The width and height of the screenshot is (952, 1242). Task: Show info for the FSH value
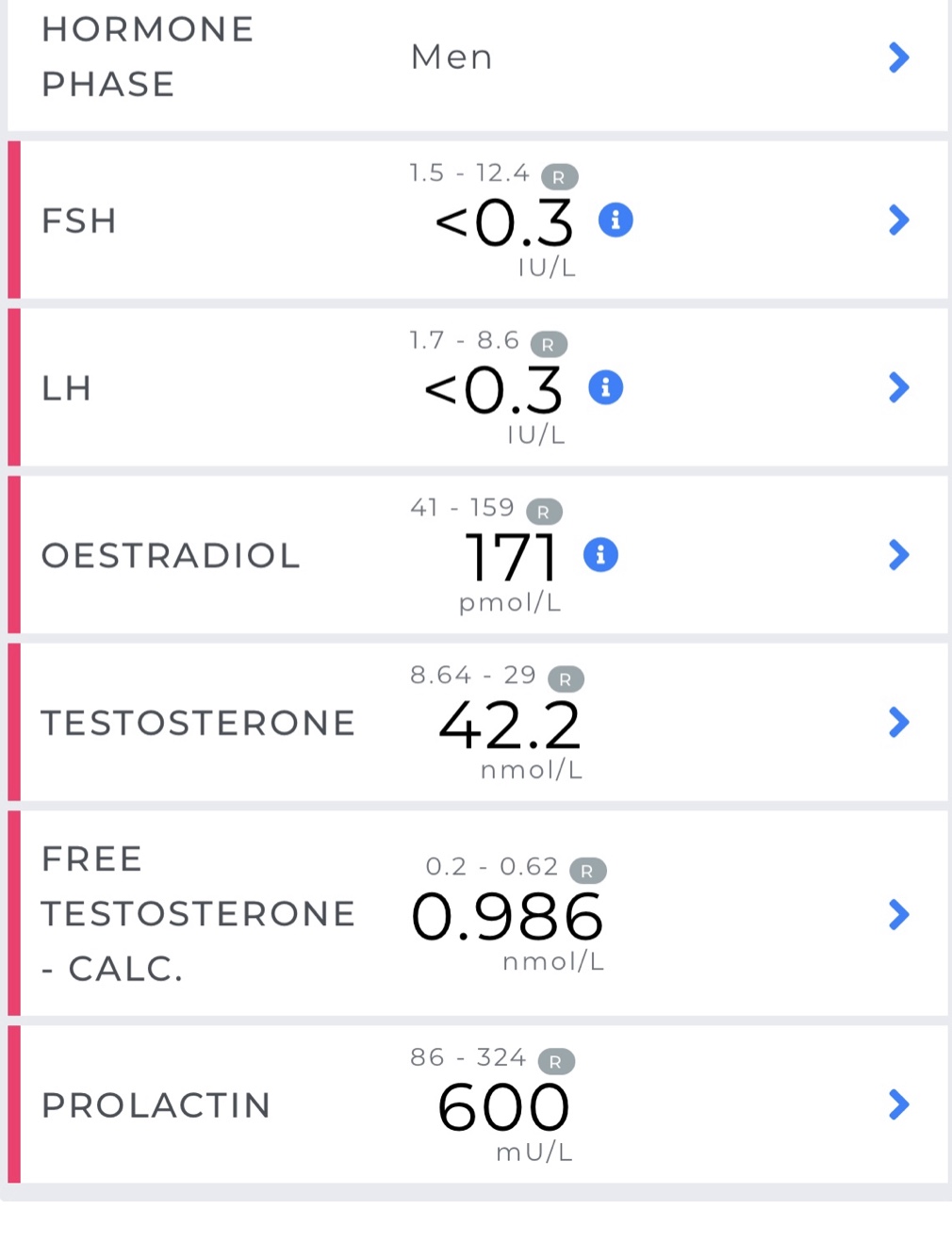click(x=616, y=221)
